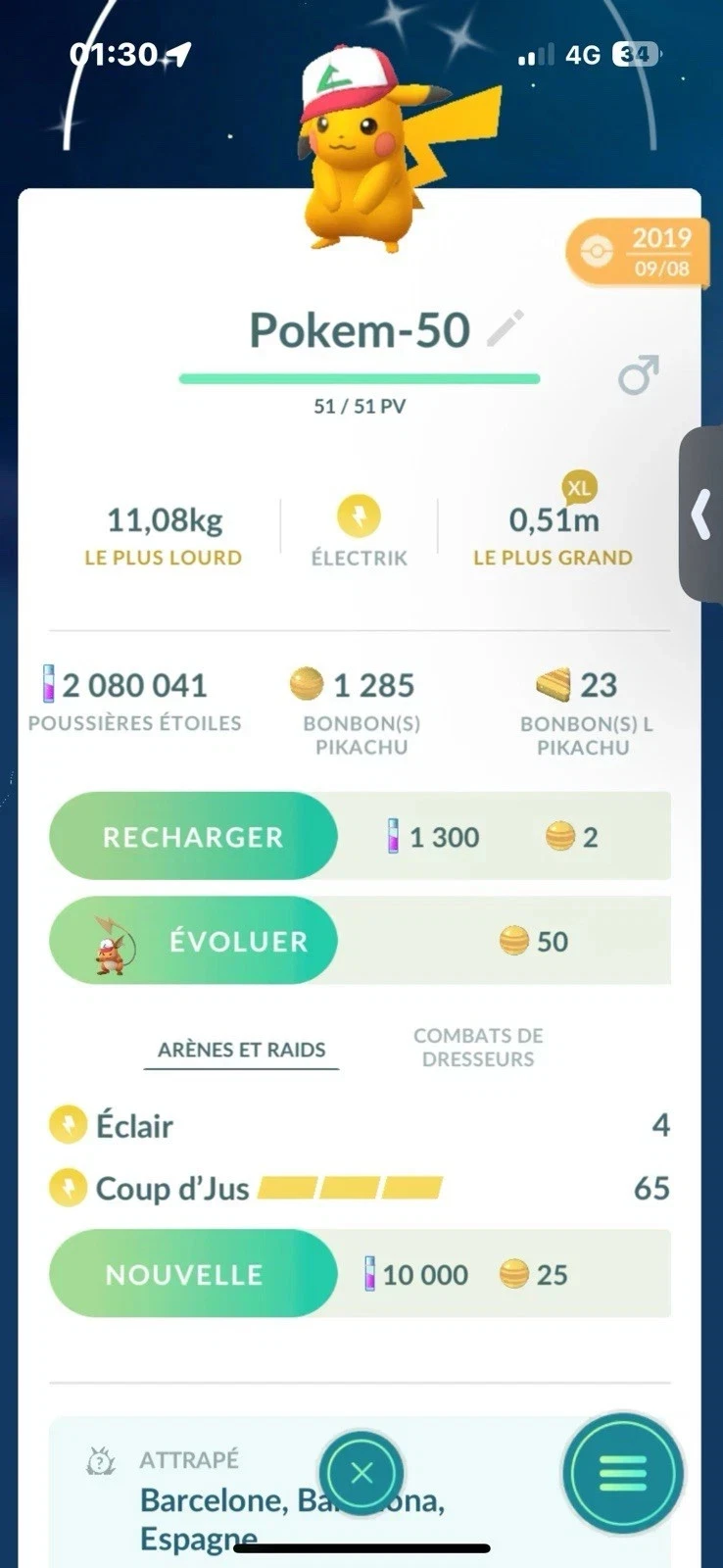Tap the Recharger power-up button

(193, 836)
